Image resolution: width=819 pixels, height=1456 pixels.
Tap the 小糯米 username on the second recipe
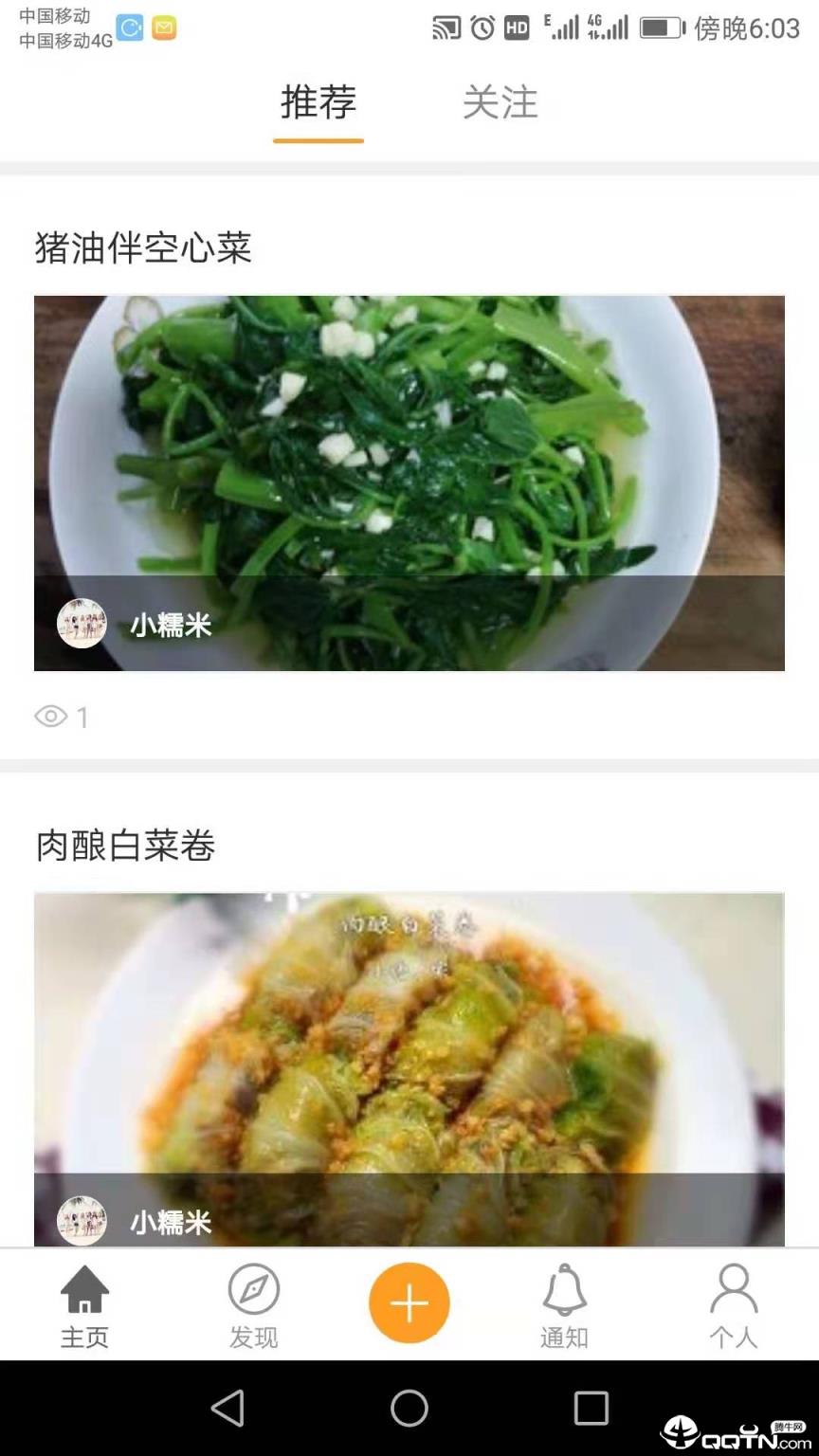[x=171, y=1222]
